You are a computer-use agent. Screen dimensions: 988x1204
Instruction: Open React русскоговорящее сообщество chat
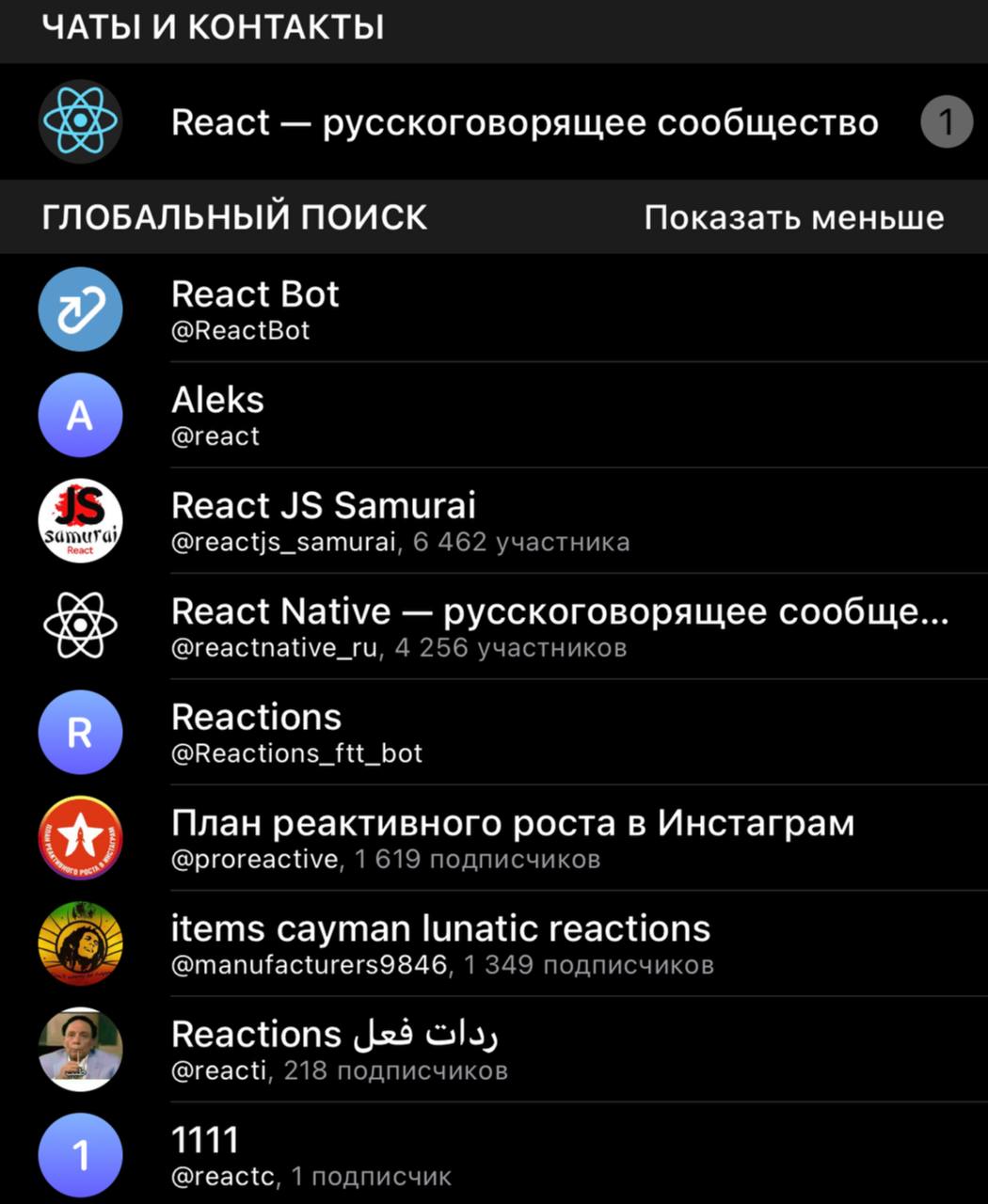coord(523,122)
